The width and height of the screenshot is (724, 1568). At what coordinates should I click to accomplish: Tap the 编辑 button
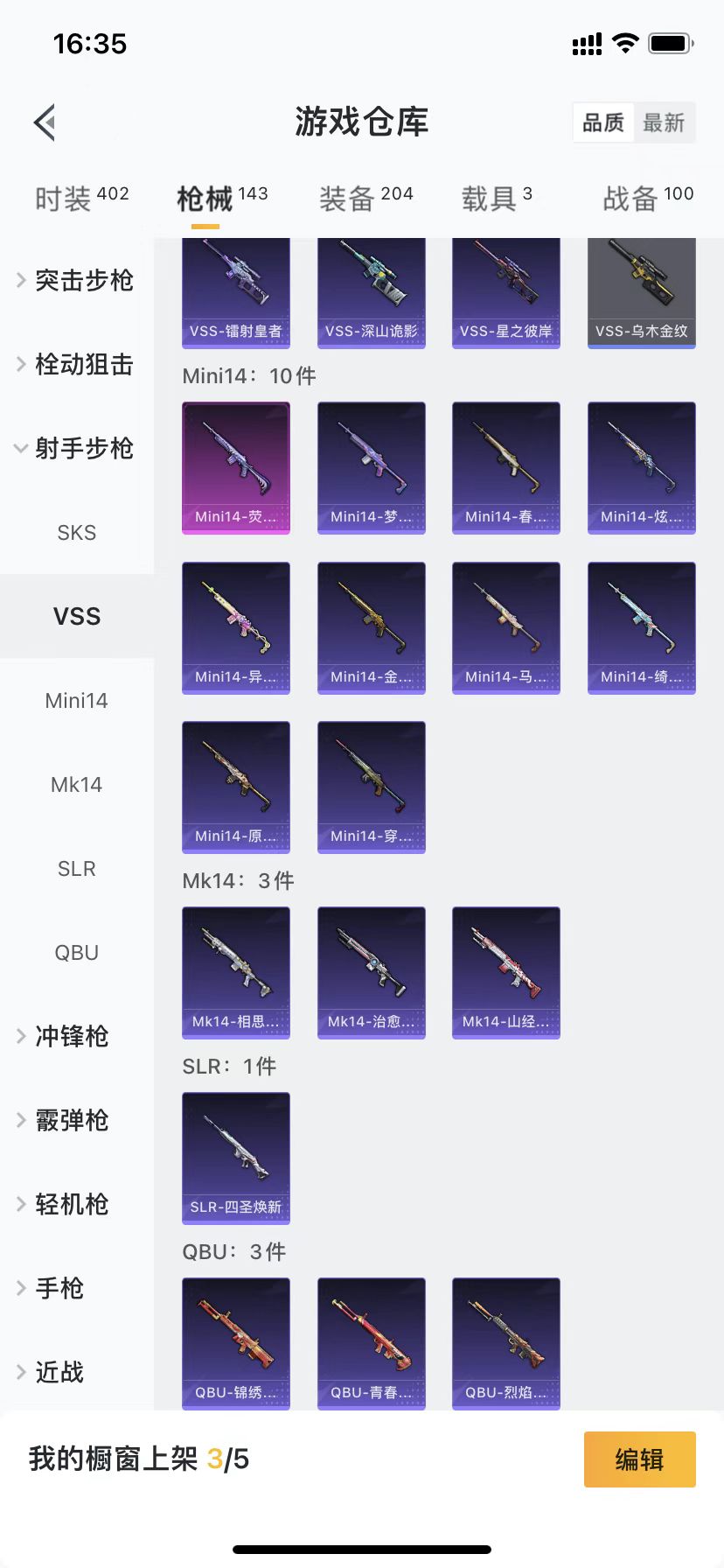(639, 1459)
